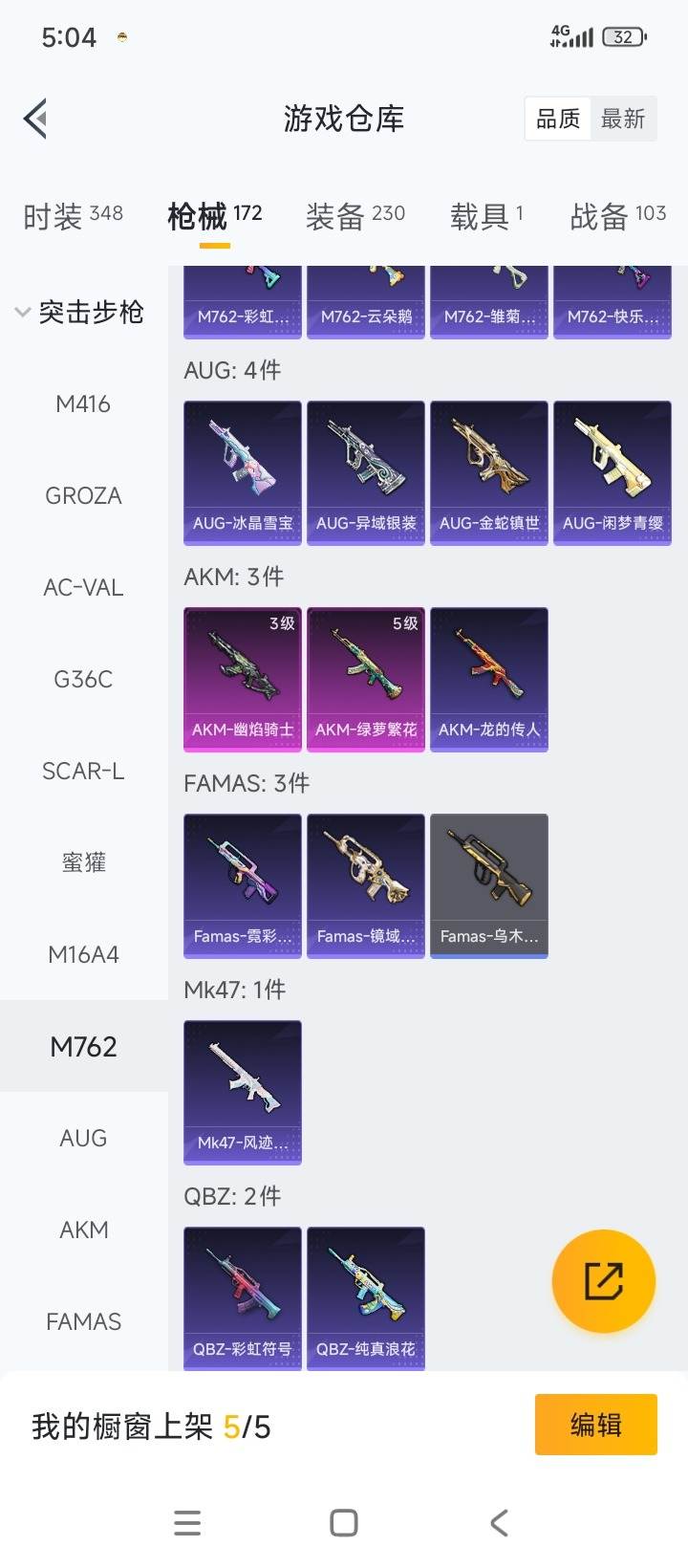Switch to the 战备 tab
This screenshot has width=688, height=1568.
click(x=617, y=216)
